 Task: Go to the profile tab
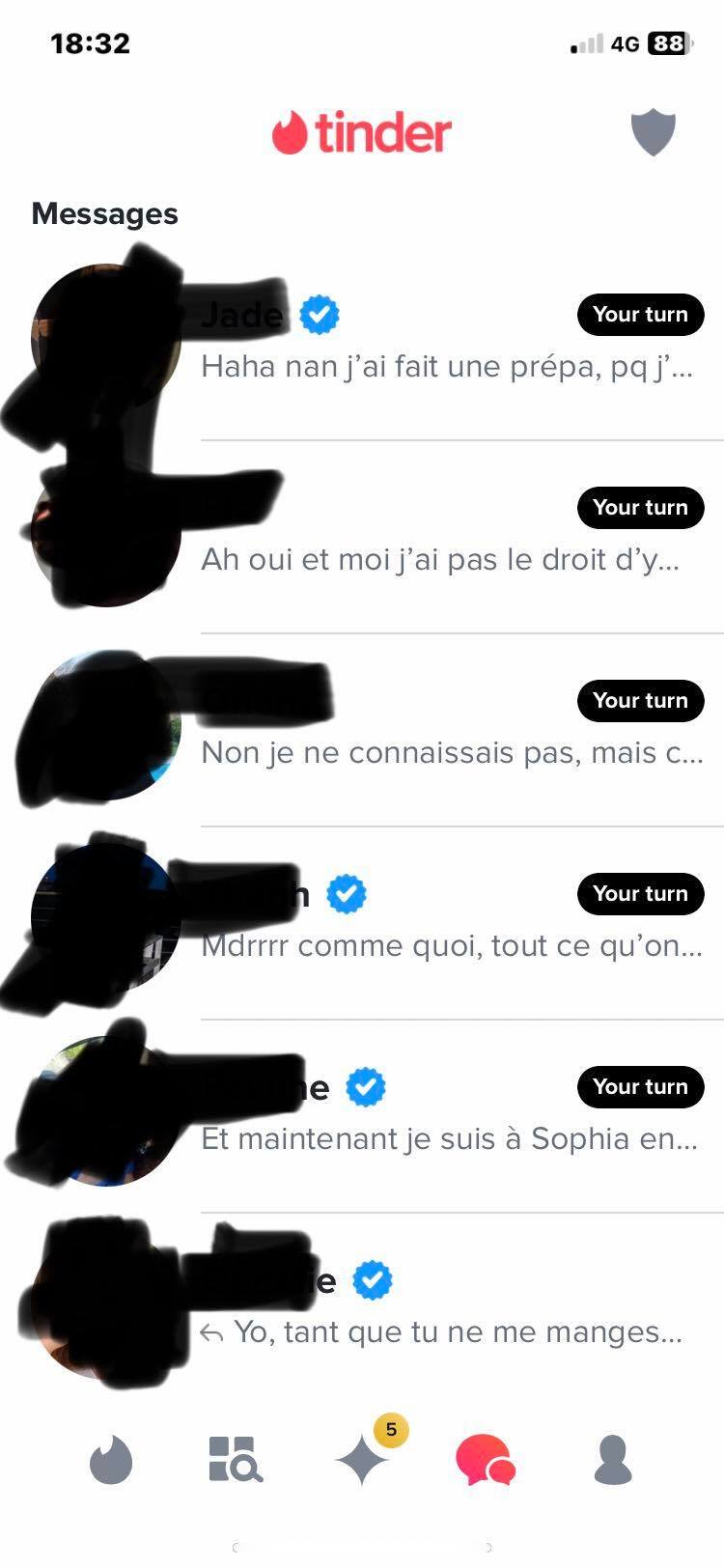(x=612, y=1459)
